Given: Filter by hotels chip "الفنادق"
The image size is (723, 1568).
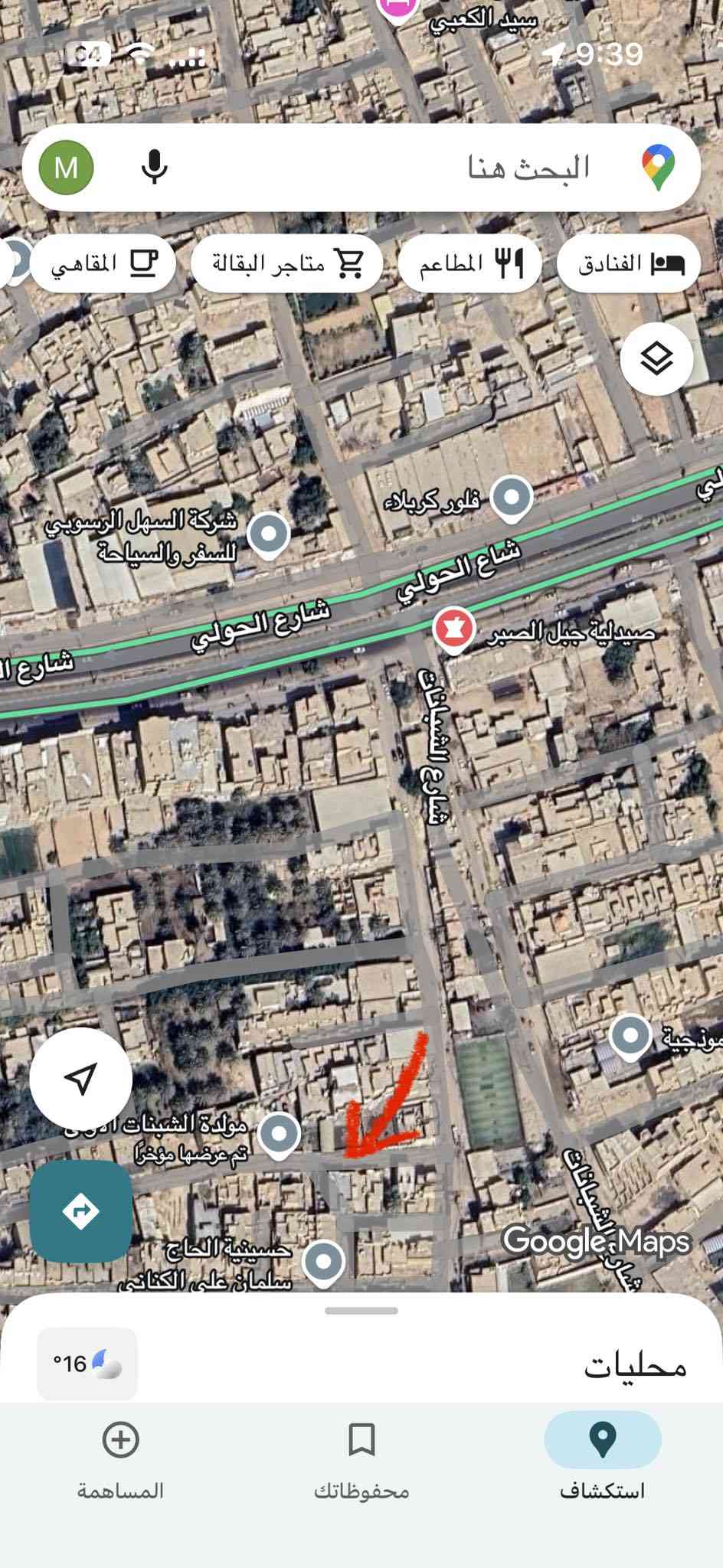Looking at the screenshot, I should pos(630,264).
